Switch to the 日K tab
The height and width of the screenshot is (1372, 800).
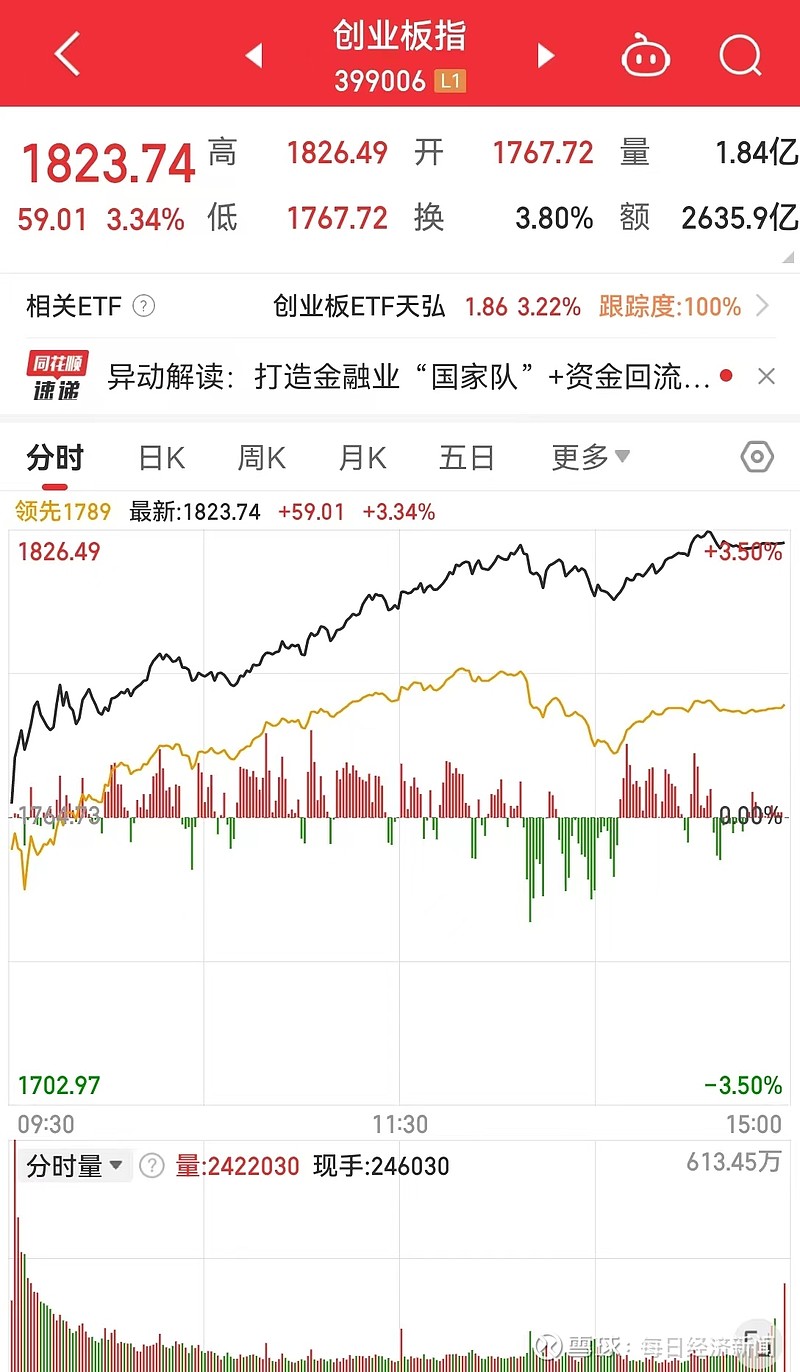point(160,457)
